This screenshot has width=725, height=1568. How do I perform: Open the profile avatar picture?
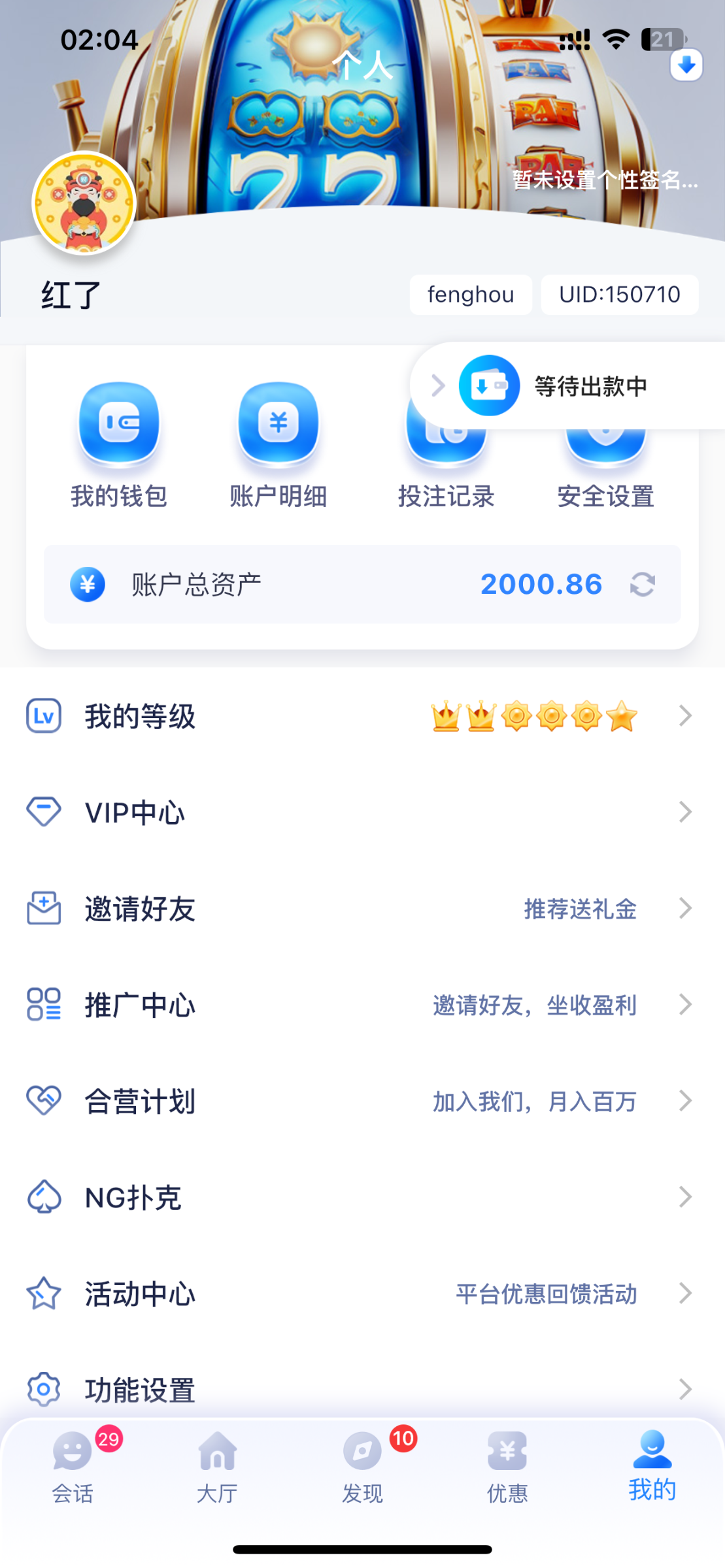pyautogui.click(x=84, y=203)
